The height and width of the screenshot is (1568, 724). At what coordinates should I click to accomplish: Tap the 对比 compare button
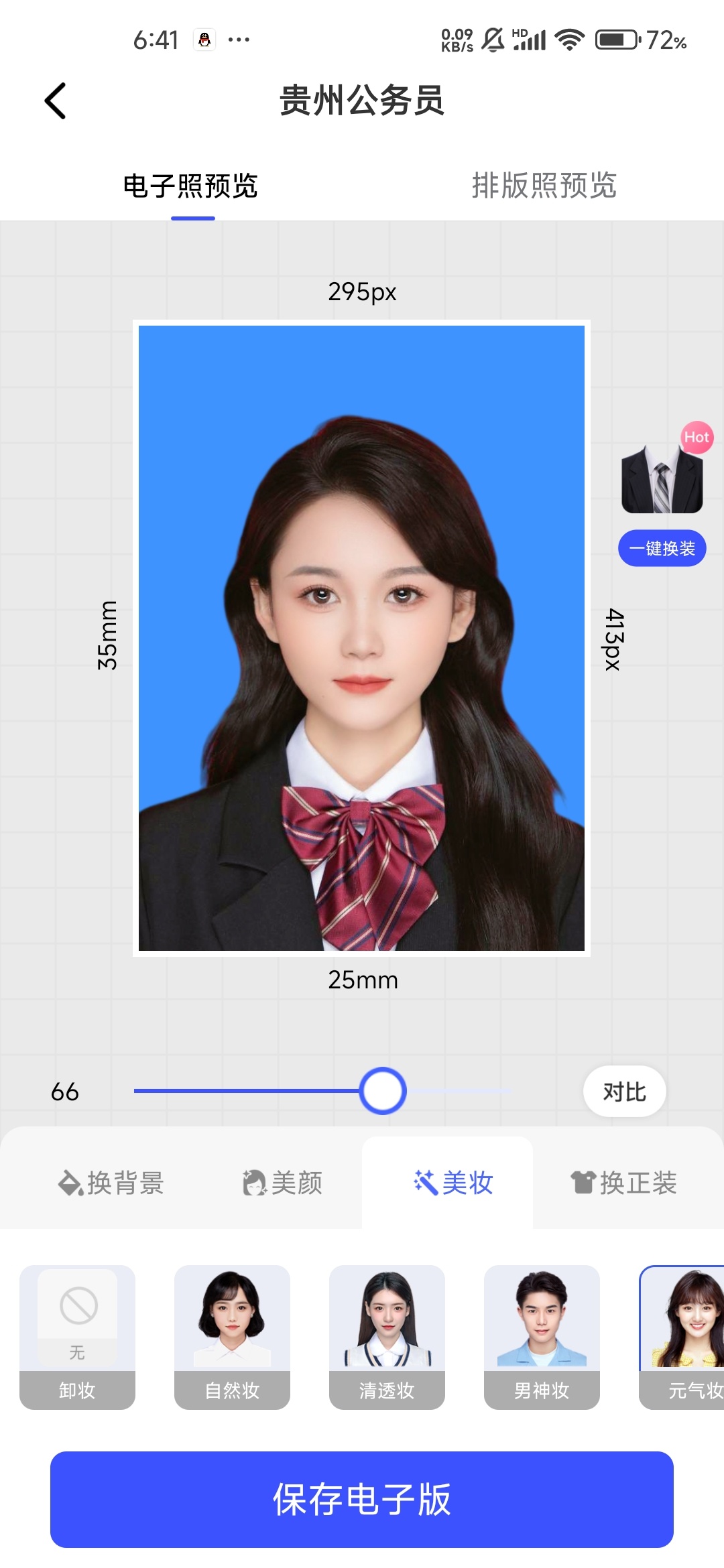coord(624,1092)
